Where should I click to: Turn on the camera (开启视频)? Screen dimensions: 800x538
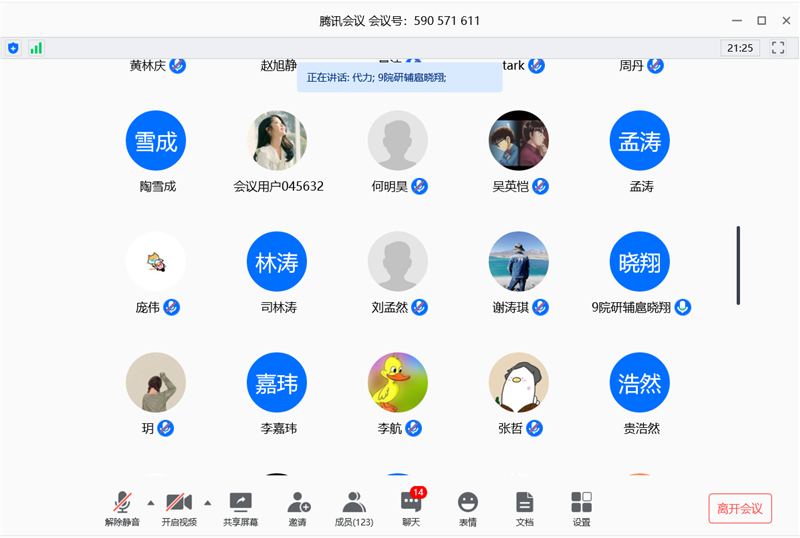(x=179, y=507)
